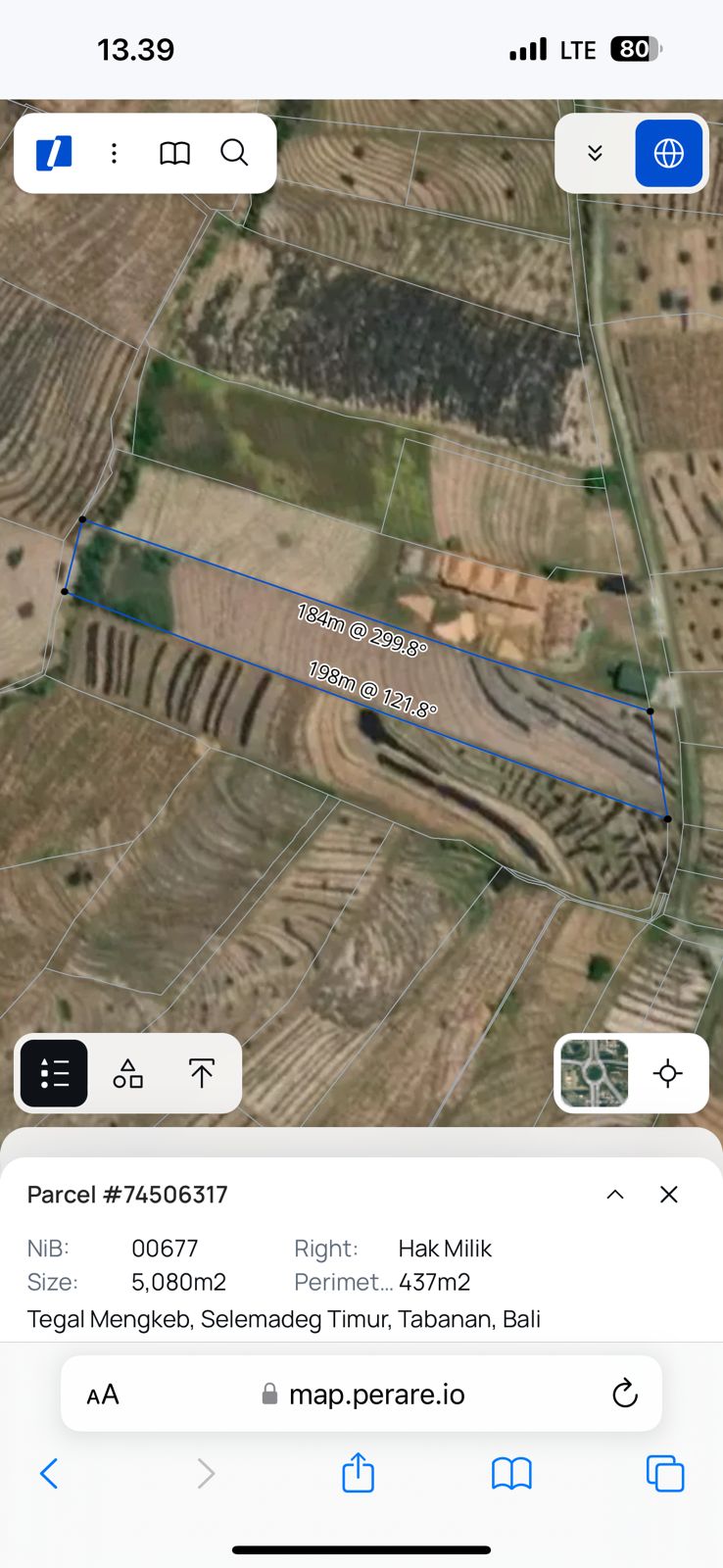The height and width of the screenshot is (1568, 723).
Task: Show all open Safari tabs
Action: (665, 1473)
